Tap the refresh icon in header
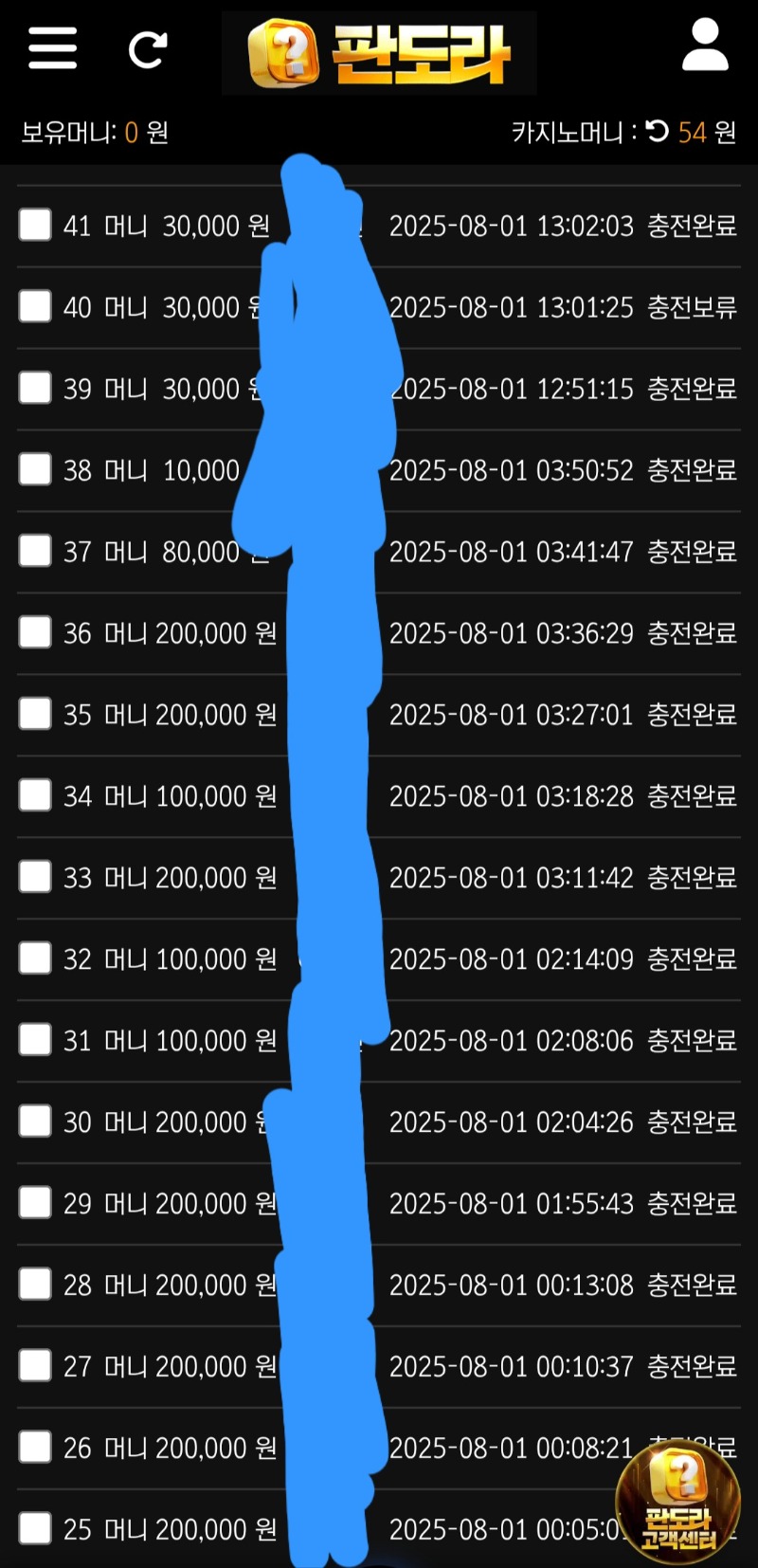Image resolution: width=758 pixels, height=1568 pixels. point(148,49)
